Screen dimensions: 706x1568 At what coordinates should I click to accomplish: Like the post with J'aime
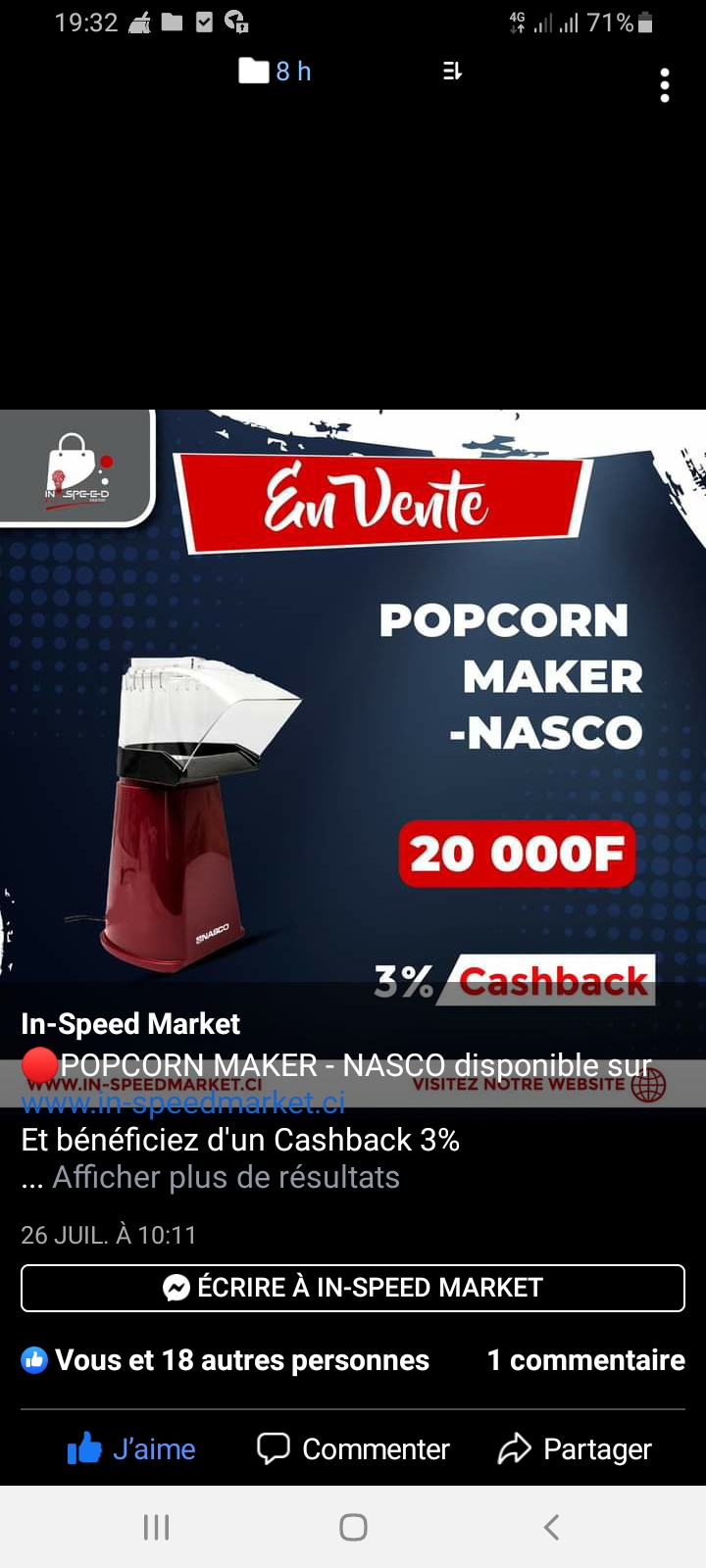coord(131,1448)
